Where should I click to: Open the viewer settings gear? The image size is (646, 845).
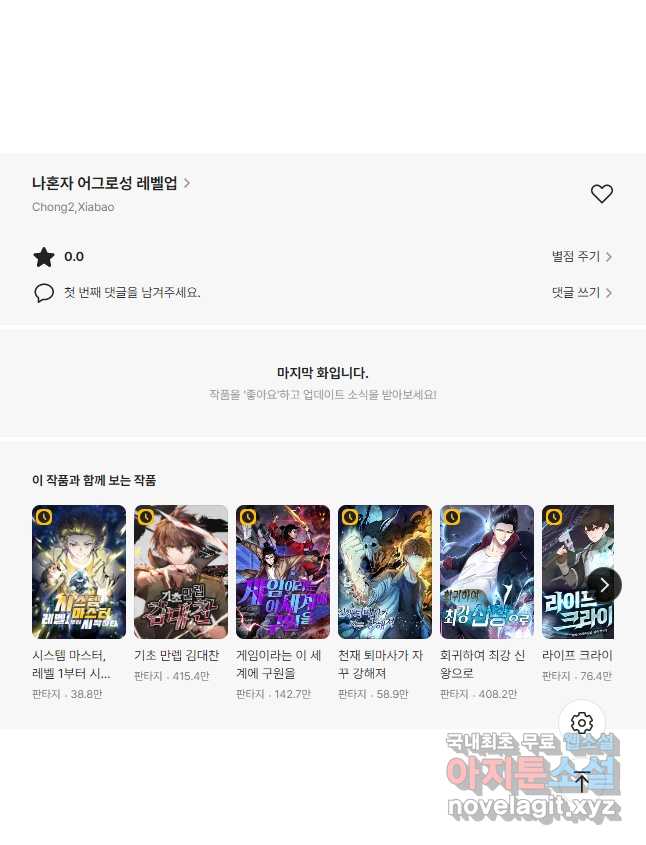(582, 723)
